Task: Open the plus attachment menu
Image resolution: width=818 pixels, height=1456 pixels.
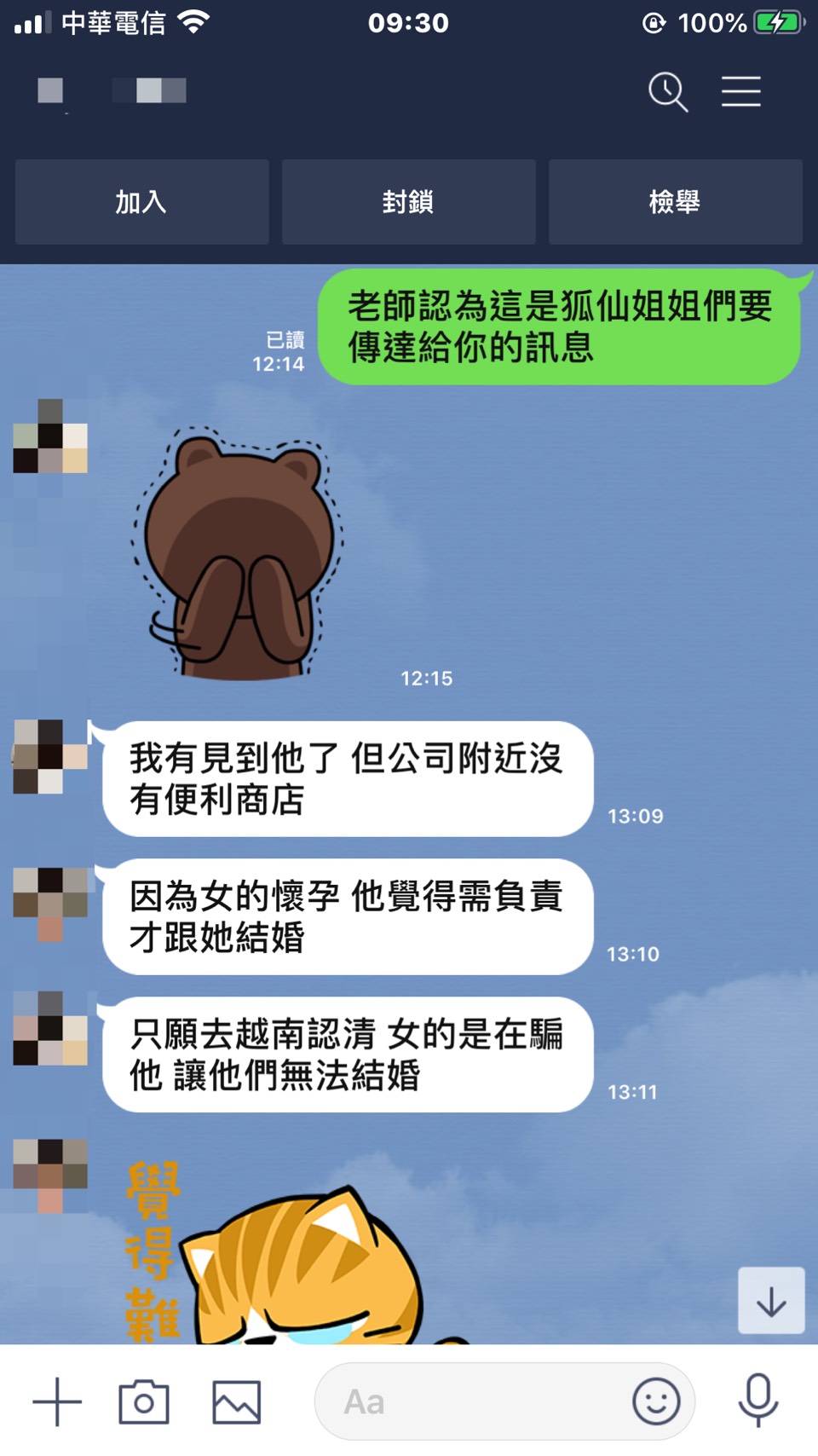Action: 57,1401
